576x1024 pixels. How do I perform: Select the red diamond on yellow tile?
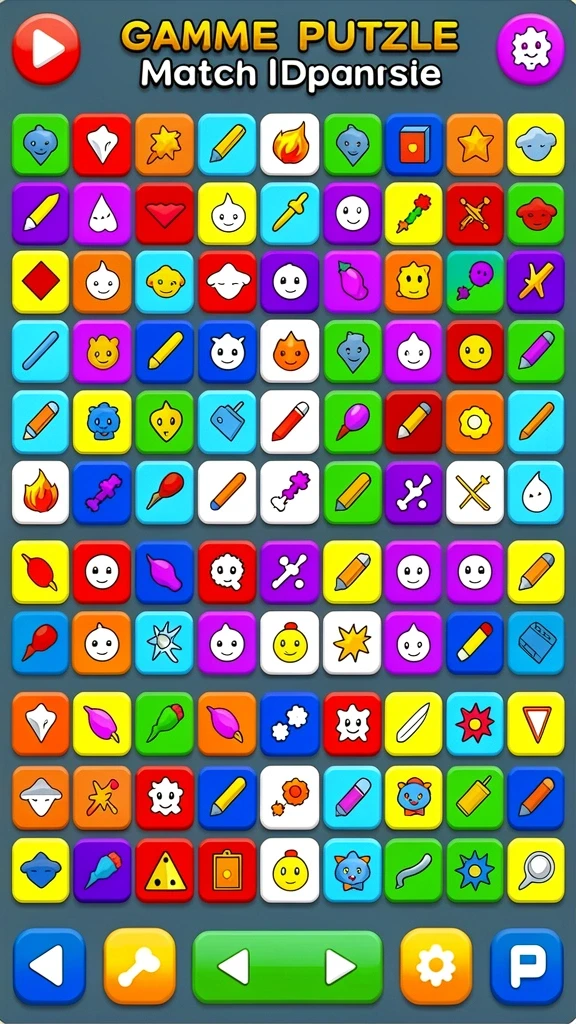(x=40, y=282)
